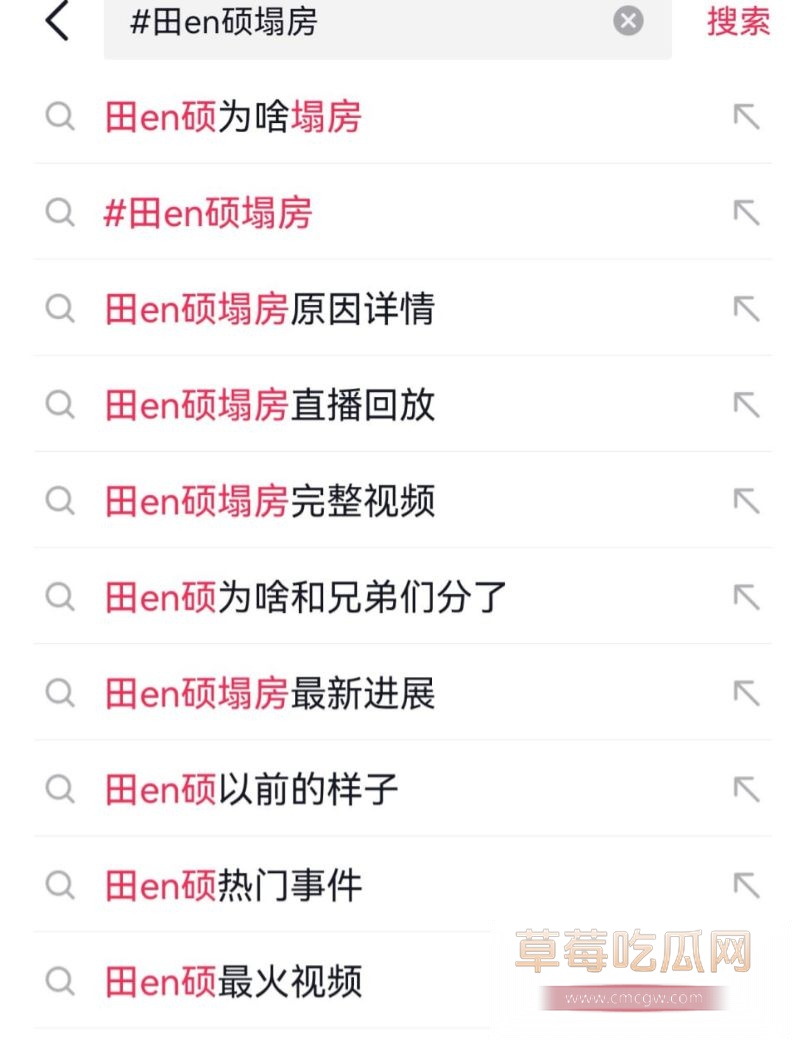This screenshot has width=800, height=1063.
Task: Open the suggestion 田en硕塌房最新进展
Action: (x=270, y=693)
